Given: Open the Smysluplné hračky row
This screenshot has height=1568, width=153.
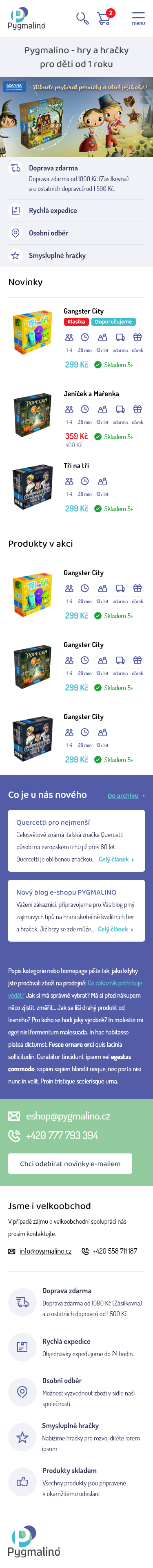Looking at the screenshot, I should pos(77,256).
